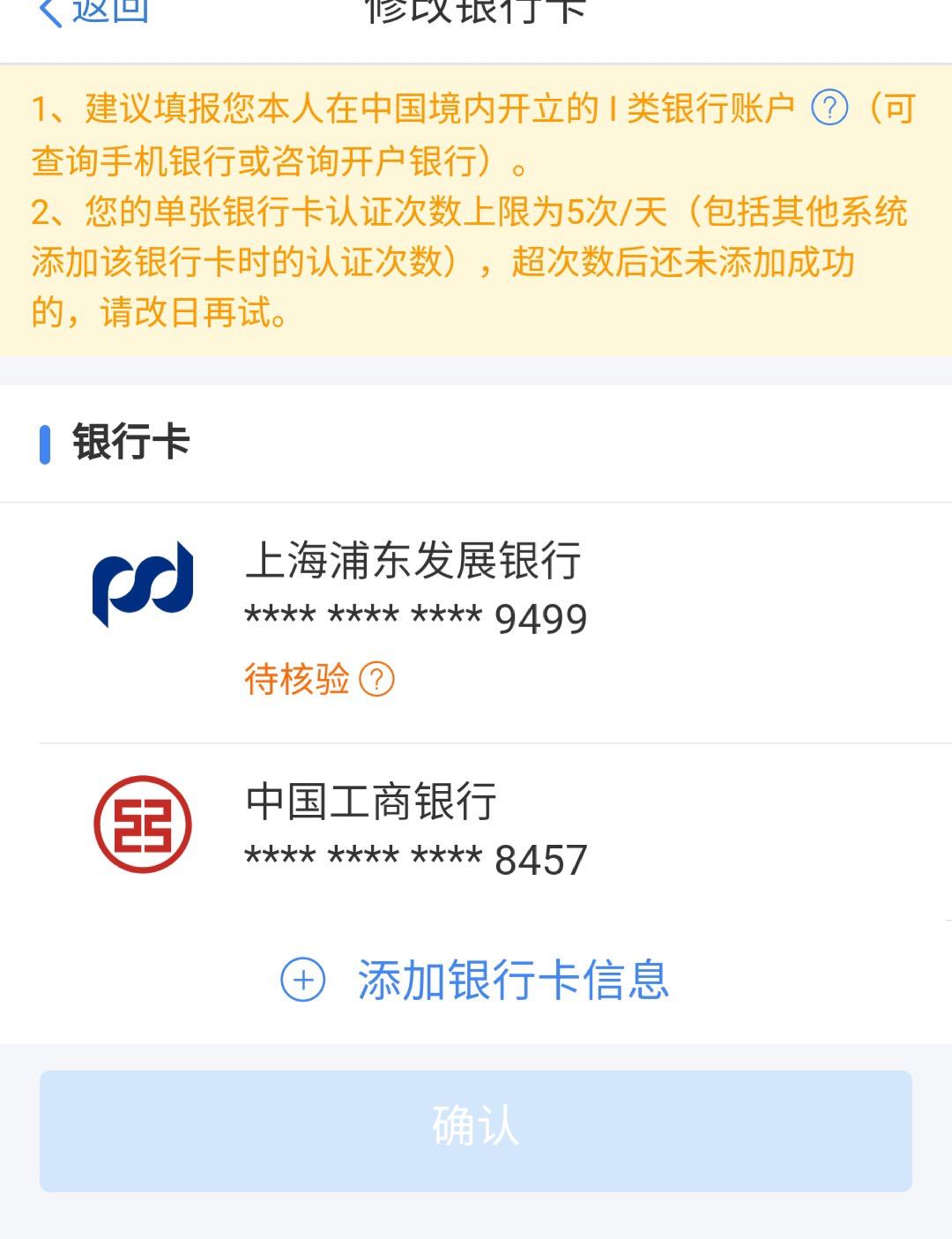
Task: Click the question mark beside 待核验 status
Action: pos(376,678)
